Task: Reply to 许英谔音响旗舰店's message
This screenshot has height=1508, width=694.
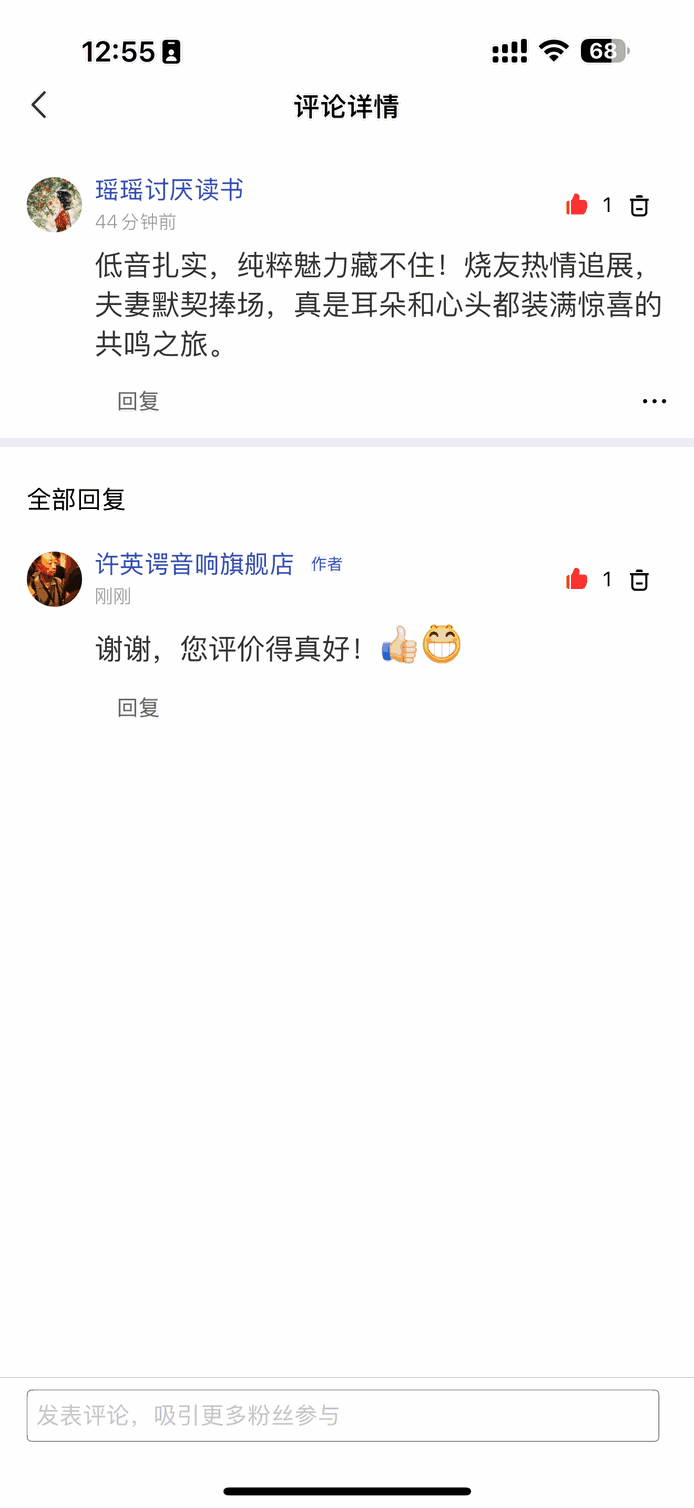Action: coord(138,708)
